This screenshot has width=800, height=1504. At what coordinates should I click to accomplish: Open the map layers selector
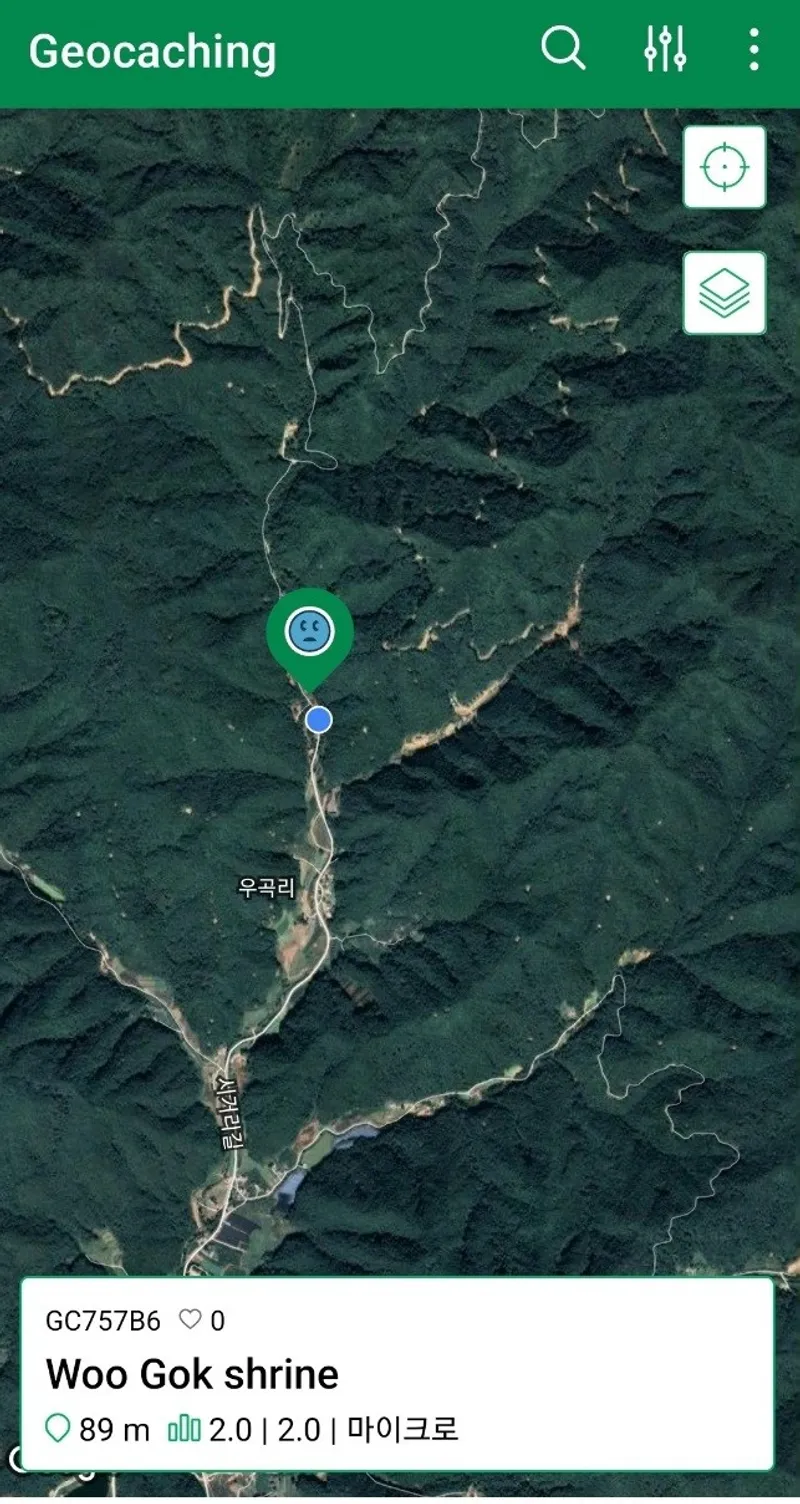725,293
